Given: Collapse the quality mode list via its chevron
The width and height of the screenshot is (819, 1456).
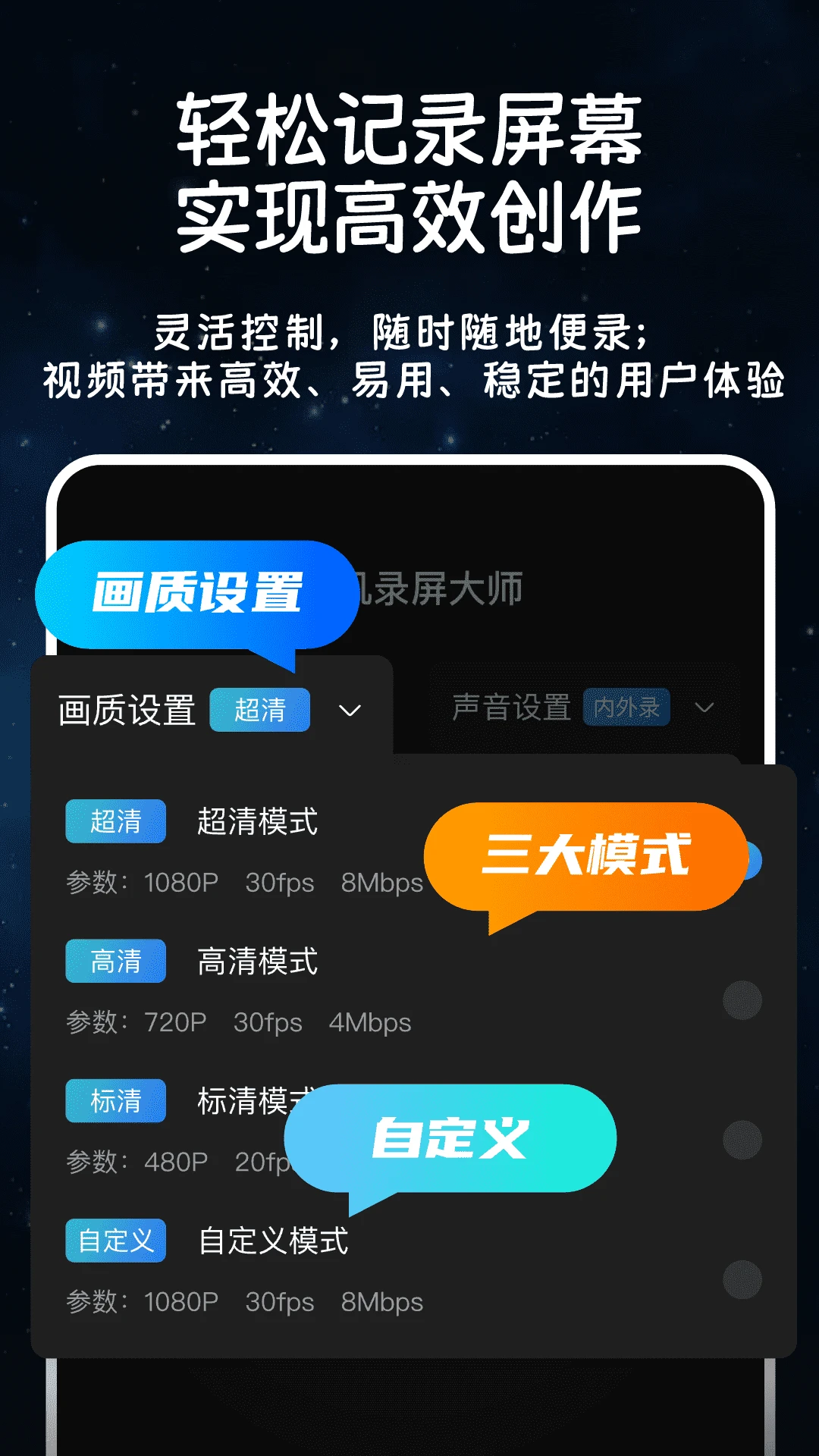Looking at the screenshot, I should (x=350, y=711).
